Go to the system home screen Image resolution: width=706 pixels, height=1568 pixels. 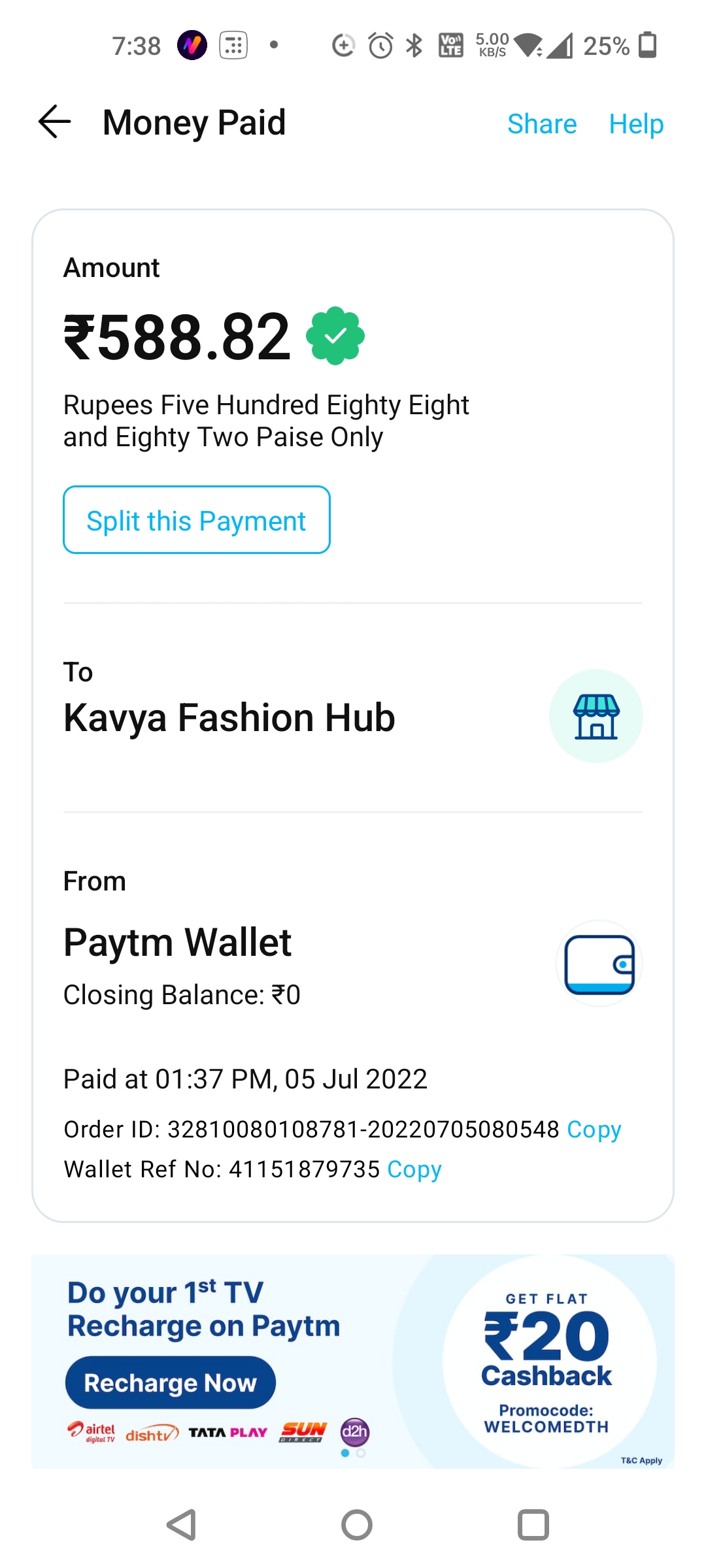coord(357,1526)
